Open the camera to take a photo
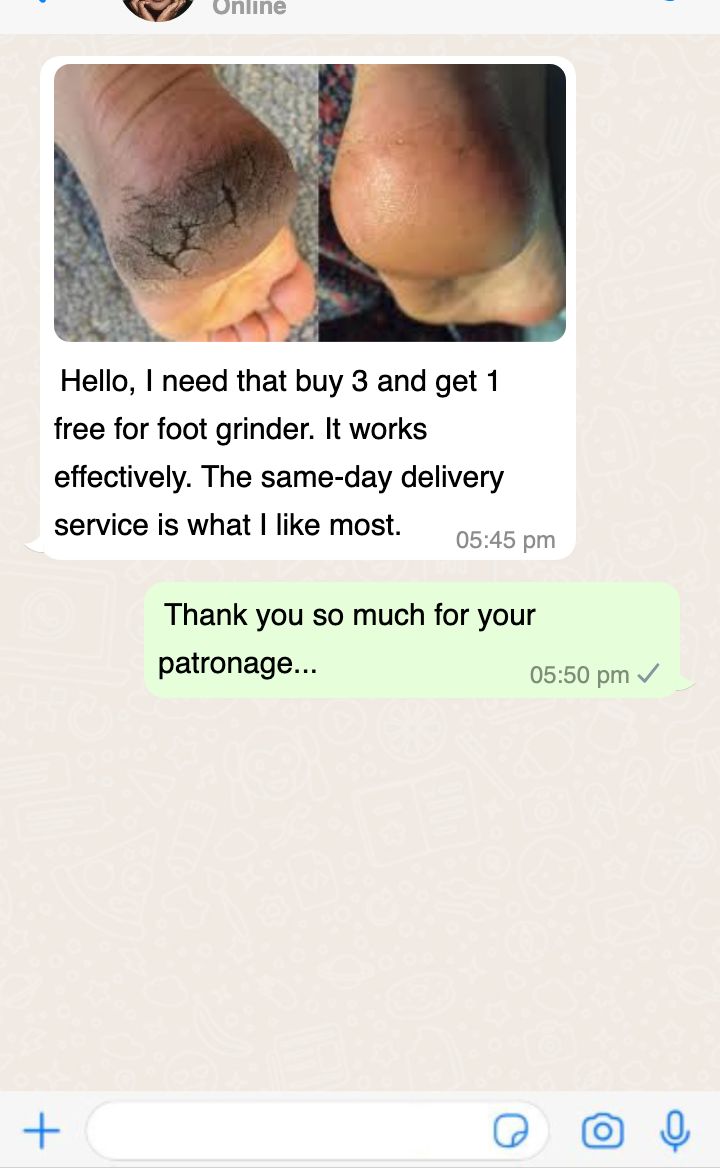Screen dimensions: 720x1168 click(x=602, y=1131)
